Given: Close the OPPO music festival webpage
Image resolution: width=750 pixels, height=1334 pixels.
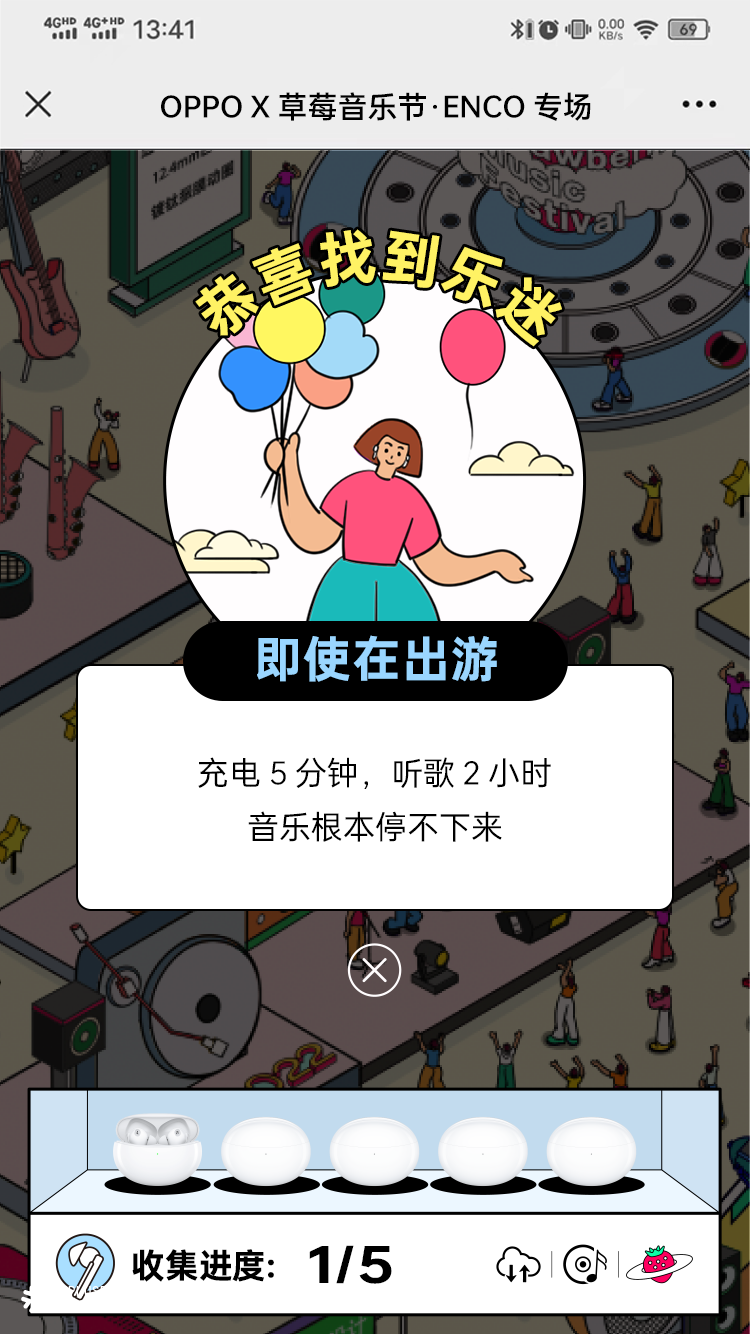Looking at the screenshot, I should point(38,105).
